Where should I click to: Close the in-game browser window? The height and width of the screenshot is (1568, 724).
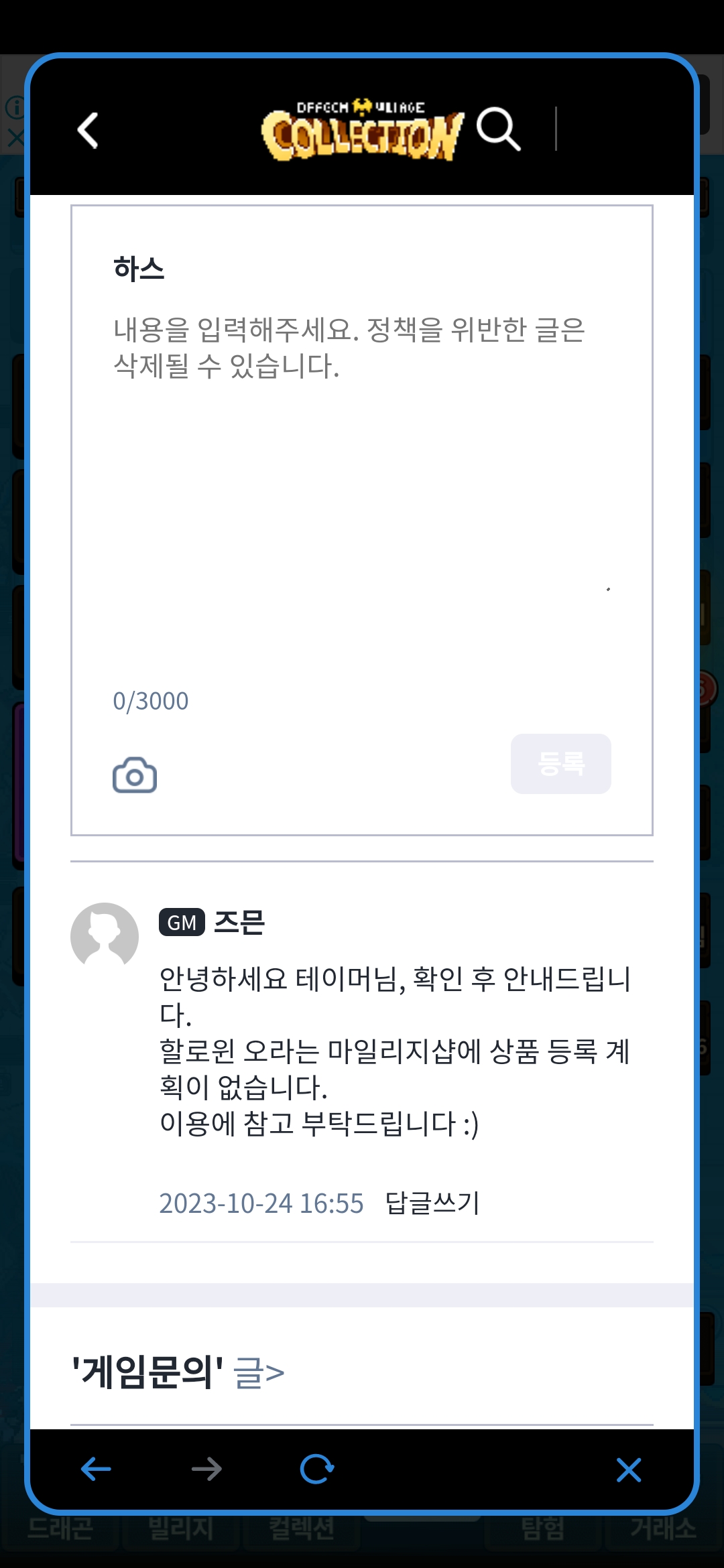pyautogui.click(x=628, y=1469)
